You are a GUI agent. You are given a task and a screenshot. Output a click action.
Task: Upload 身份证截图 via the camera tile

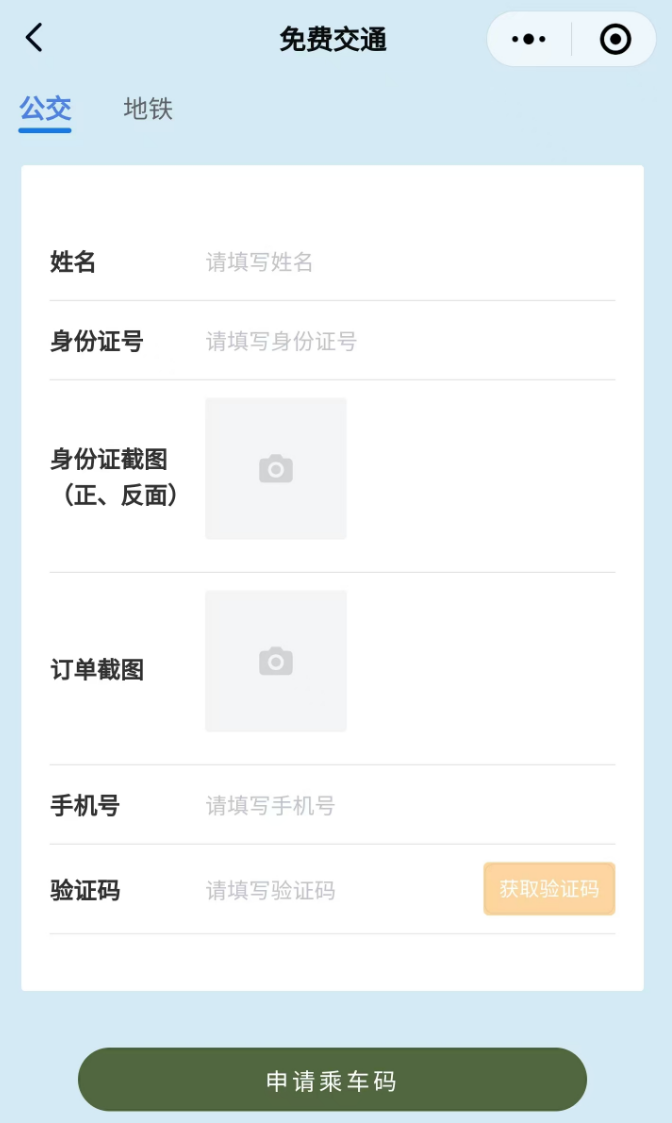(x=276, y=469)
